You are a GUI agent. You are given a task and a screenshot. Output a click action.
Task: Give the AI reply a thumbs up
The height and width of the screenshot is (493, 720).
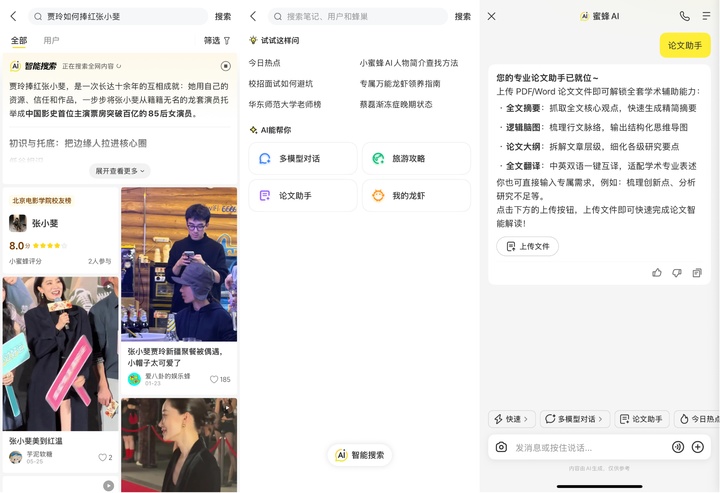click(657, 273)
